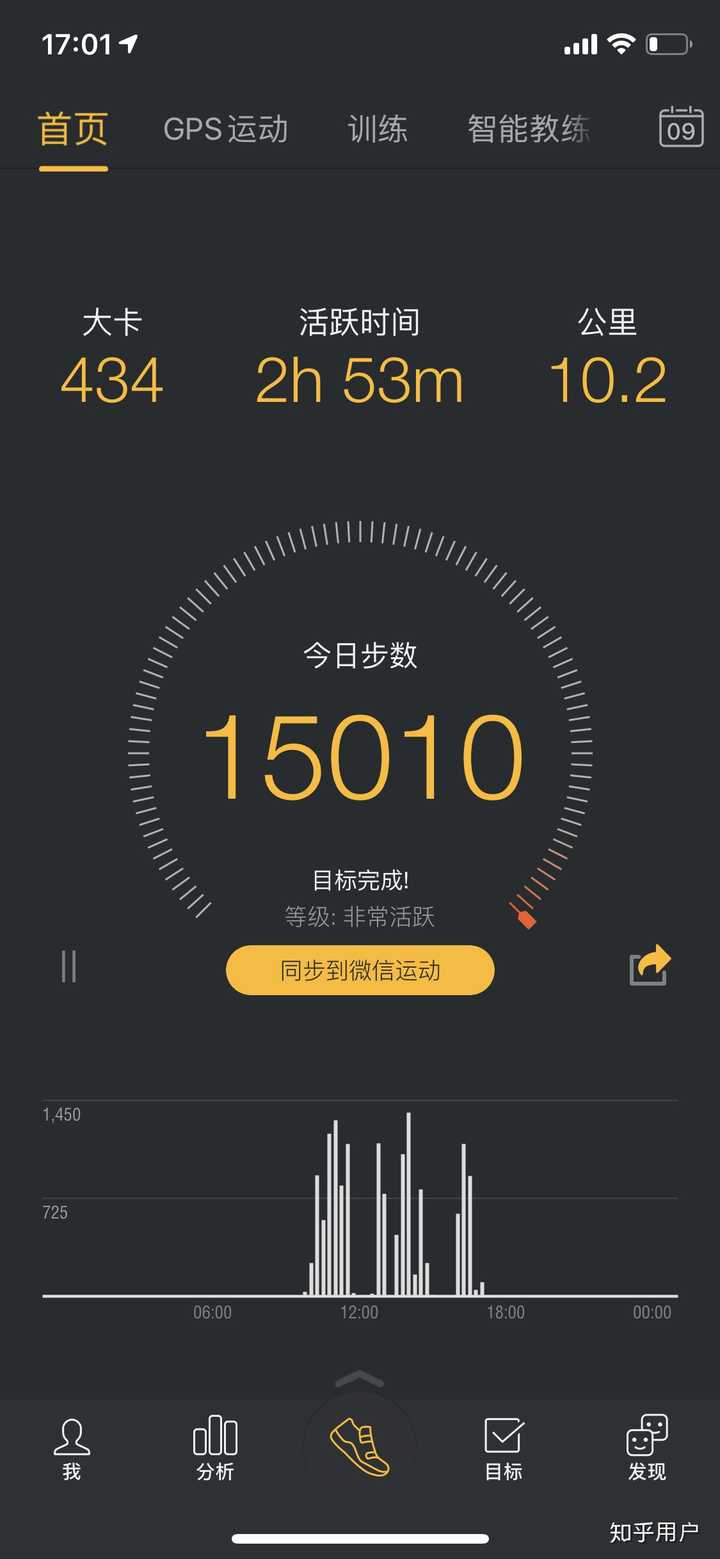Open the 分析 (Analysis) bar chart icon
Screen dimensions: 720x1559
coord(214,1447)
